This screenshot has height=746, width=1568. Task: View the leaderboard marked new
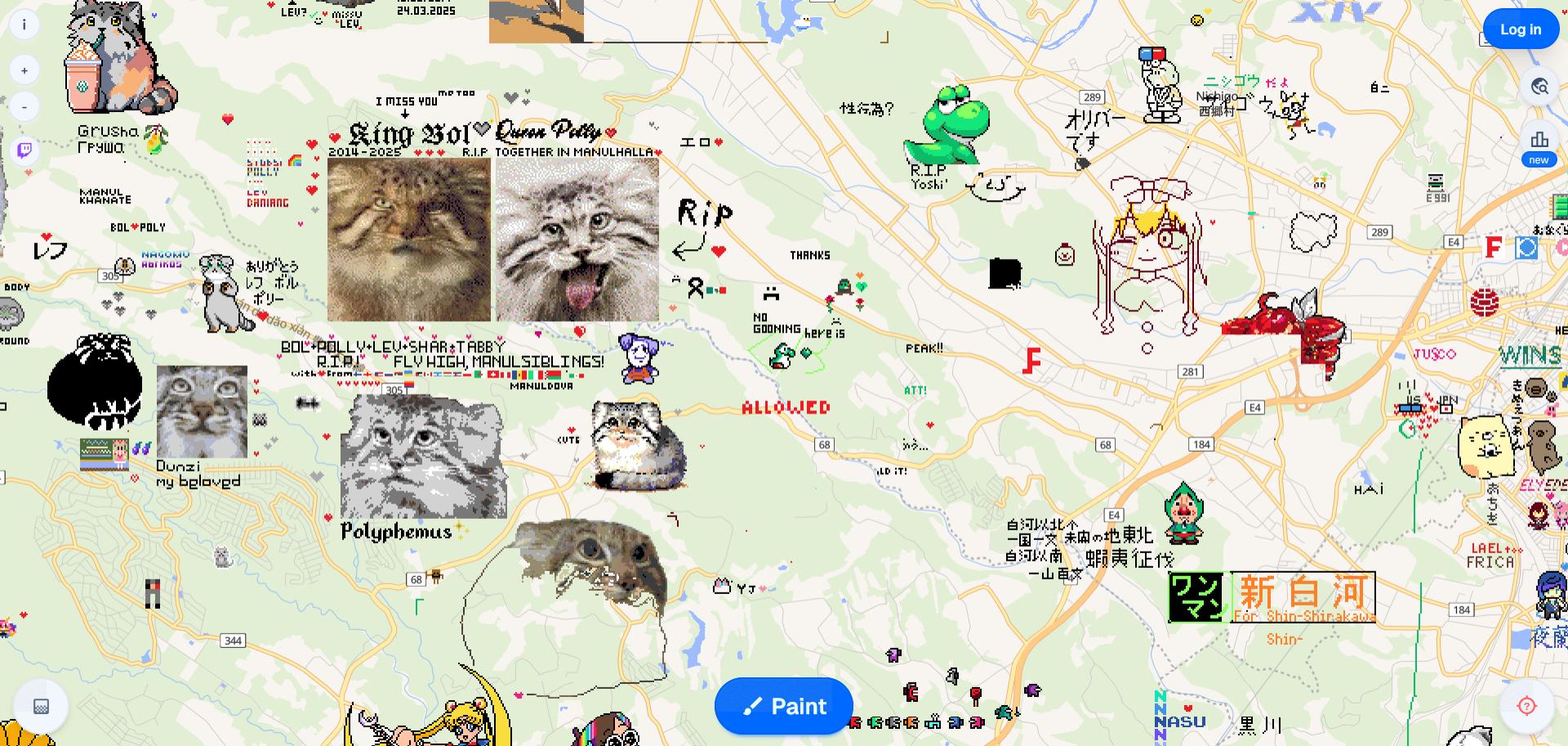[x=1539, y=144]
